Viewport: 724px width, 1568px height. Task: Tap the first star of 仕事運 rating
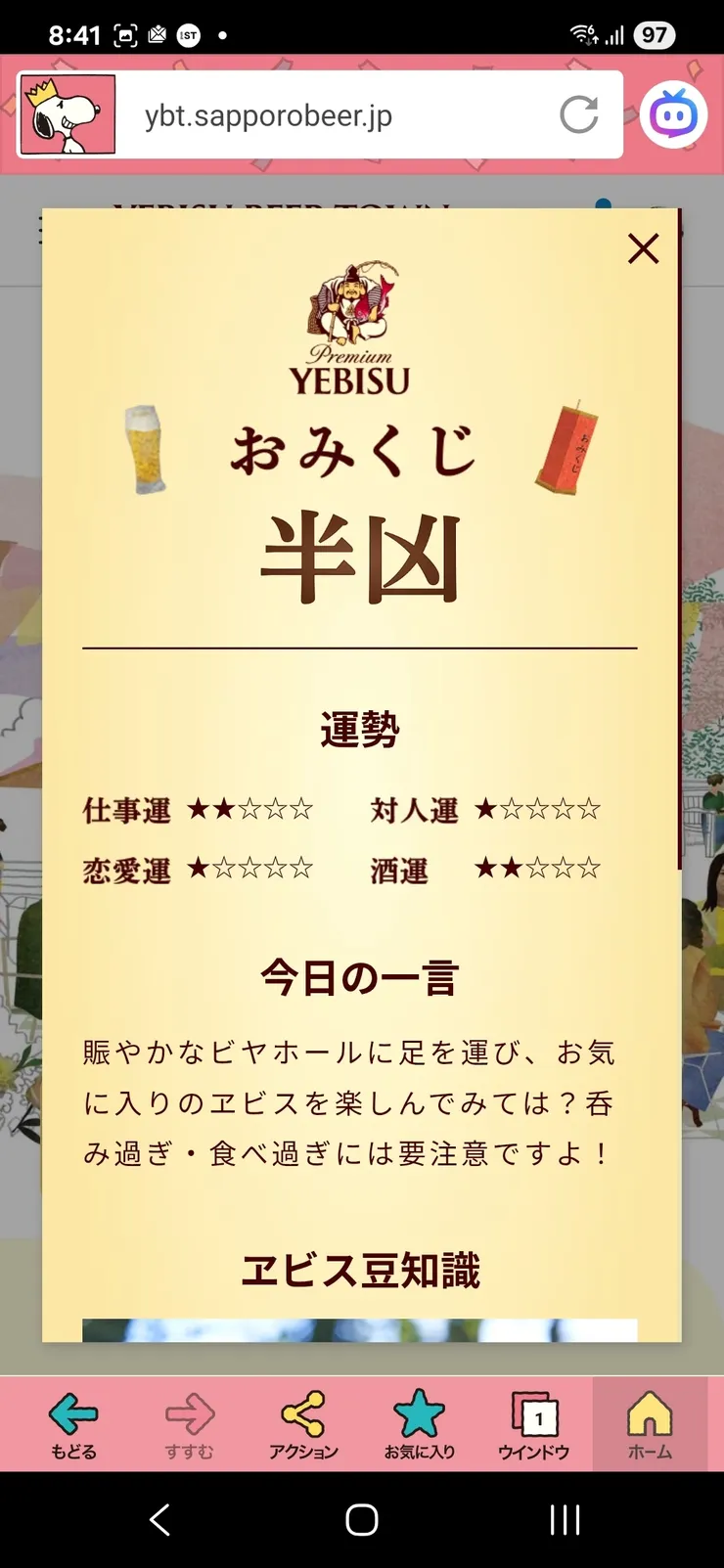[200, 810]
